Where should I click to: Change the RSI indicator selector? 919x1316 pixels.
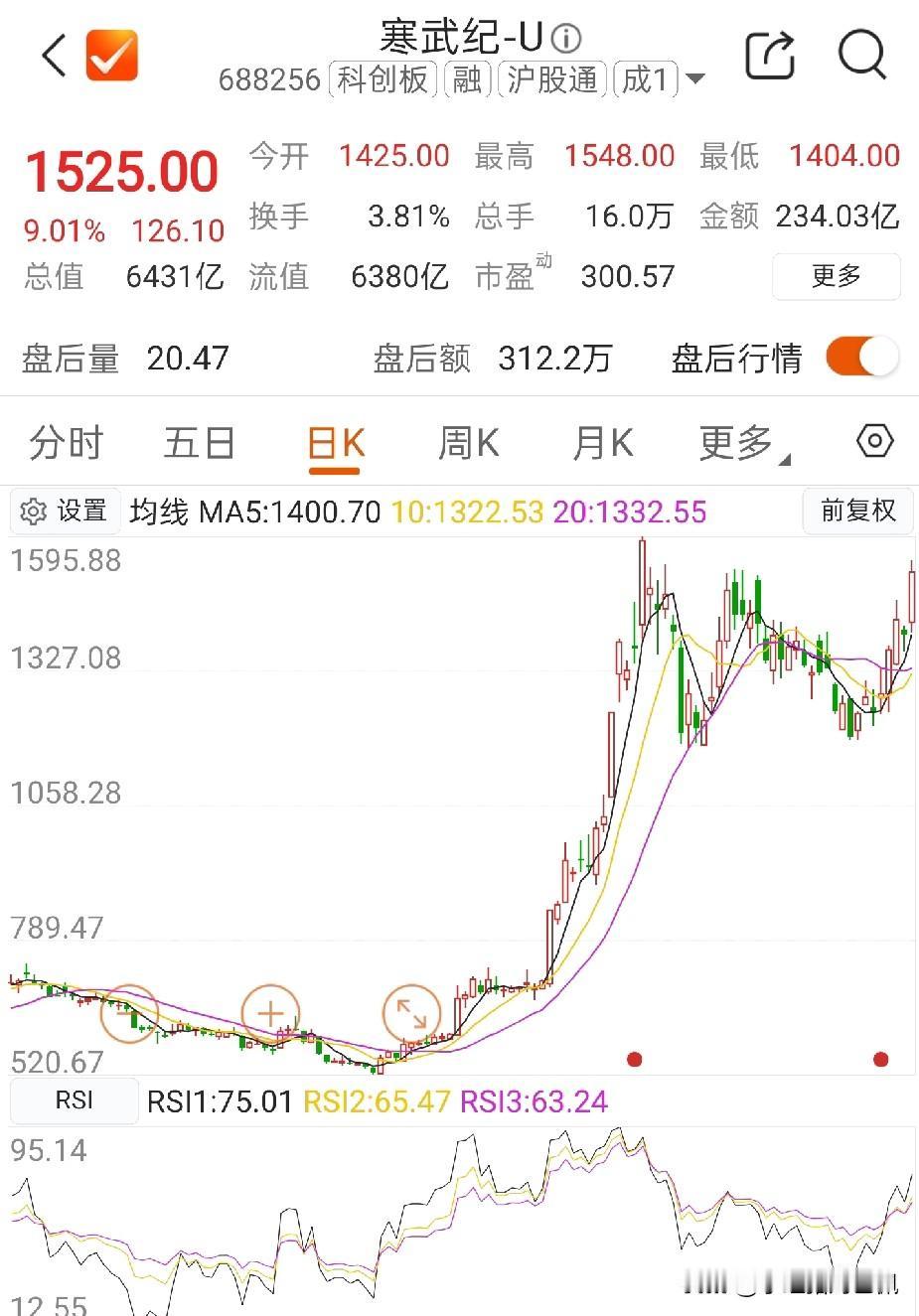click(x=75, y=1100)
